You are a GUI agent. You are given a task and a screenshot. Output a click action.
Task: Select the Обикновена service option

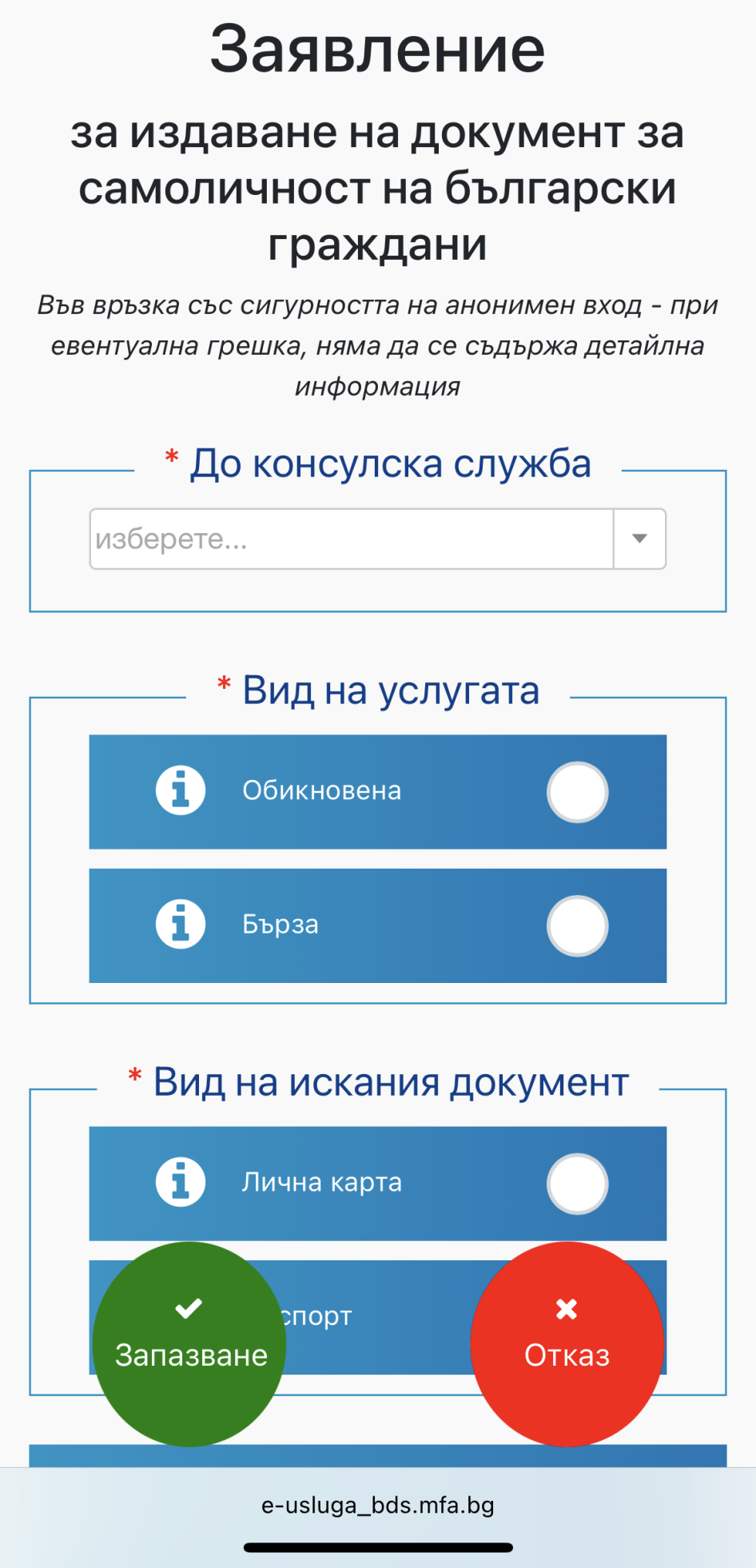click(577, 792)
